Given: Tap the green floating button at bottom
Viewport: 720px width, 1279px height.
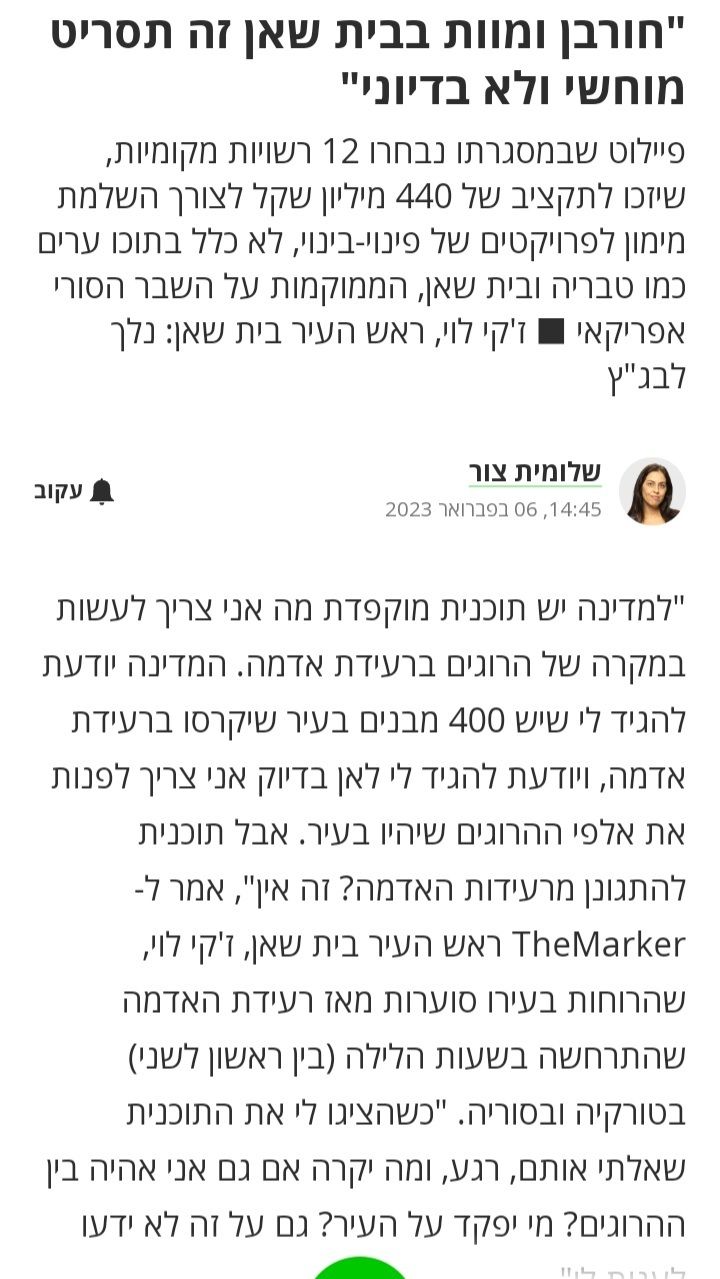Looking at the screenshot, I should [360, 1266].
